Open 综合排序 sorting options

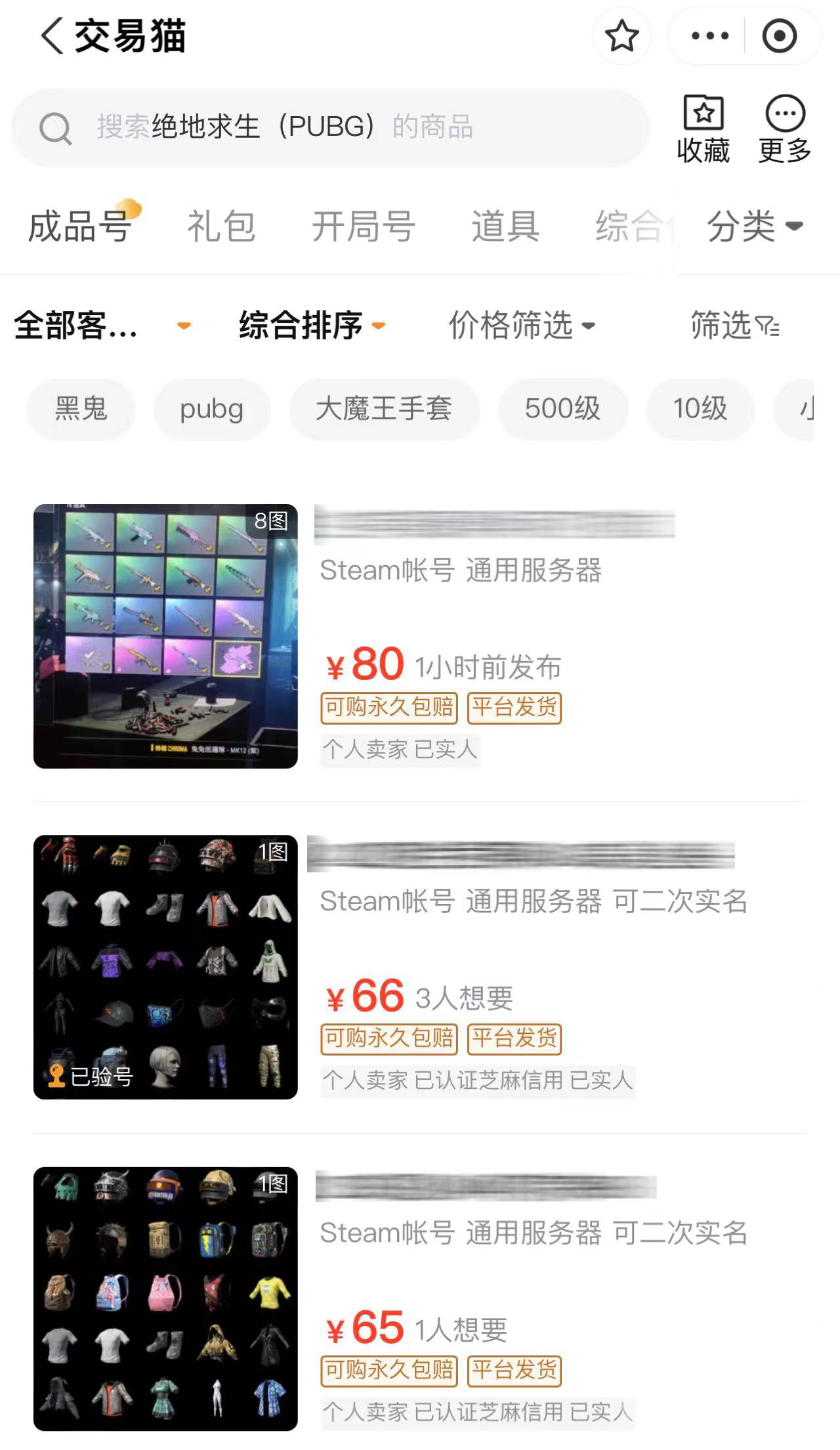click(x=312, y=326)
